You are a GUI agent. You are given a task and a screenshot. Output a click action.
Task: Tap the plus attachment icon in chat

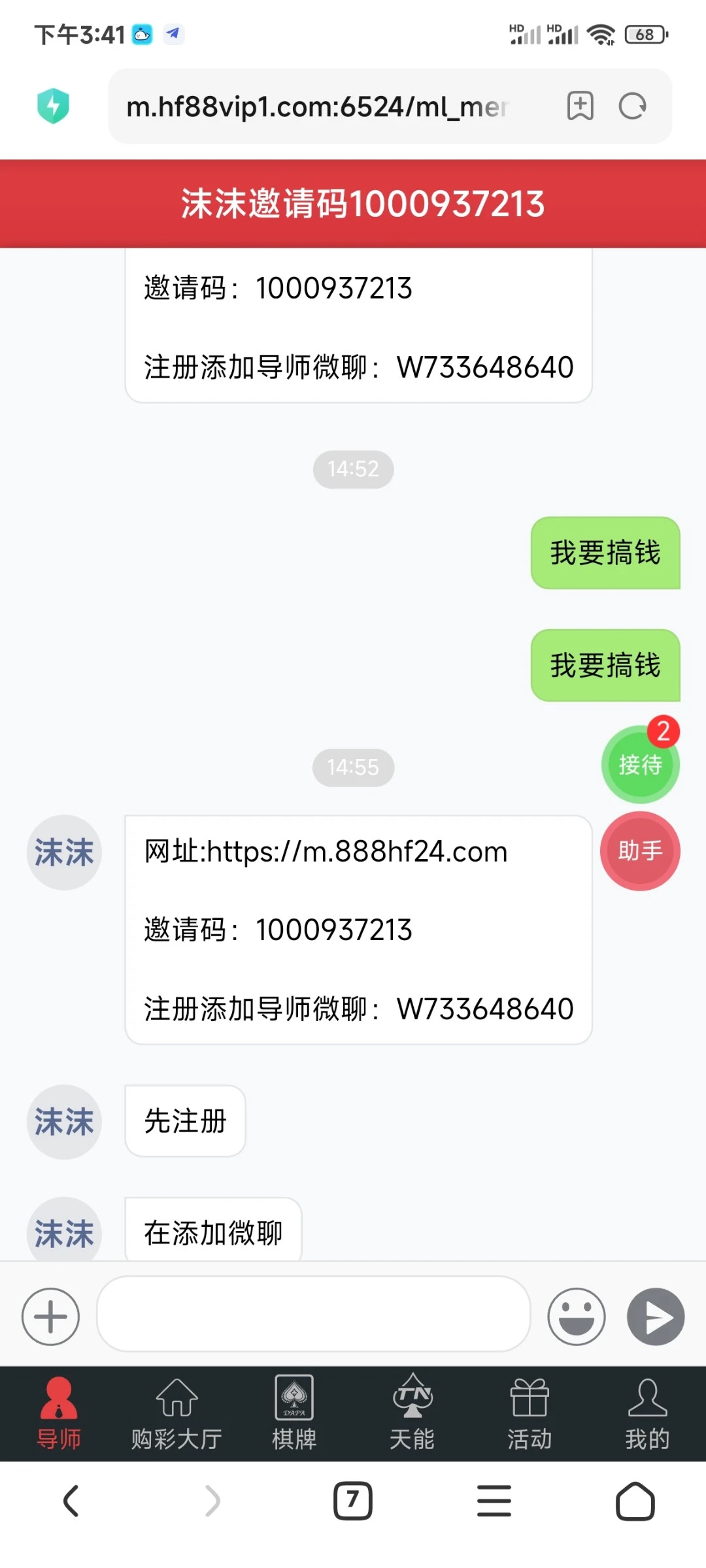point(50,1315)
